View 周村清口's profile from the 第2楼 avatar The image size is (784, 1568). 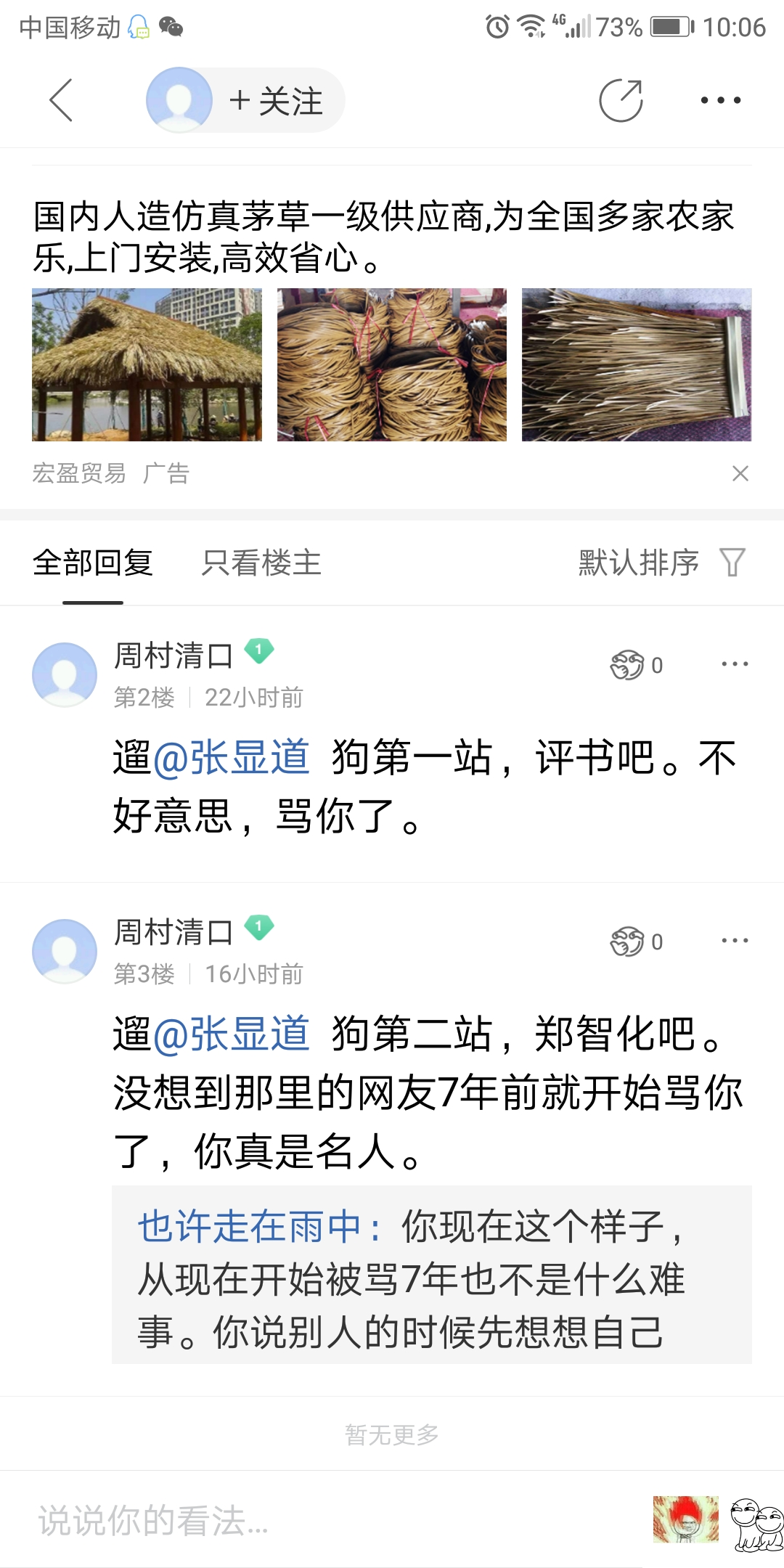coord(65,674)
